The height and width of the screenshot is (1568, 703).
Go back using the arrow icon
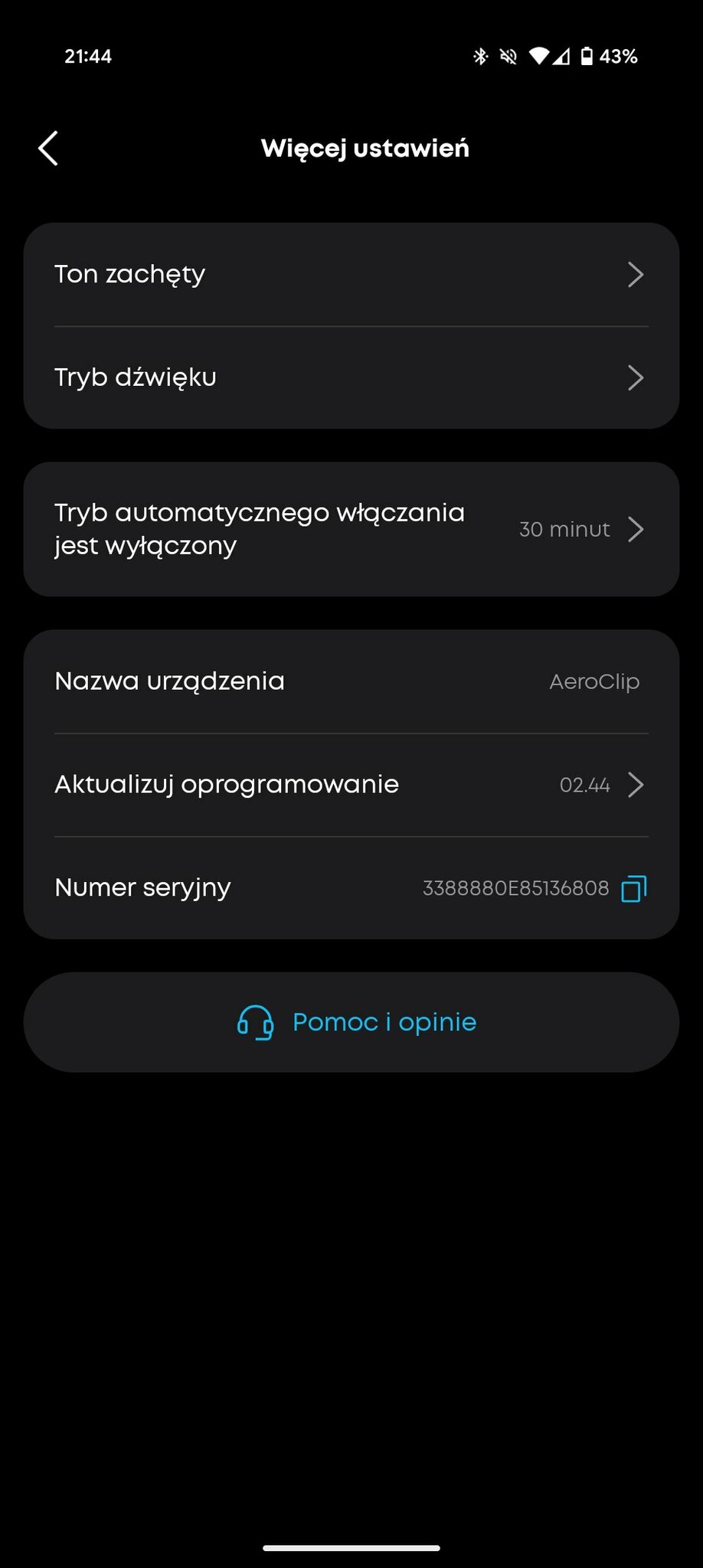(x=48, y=148)
